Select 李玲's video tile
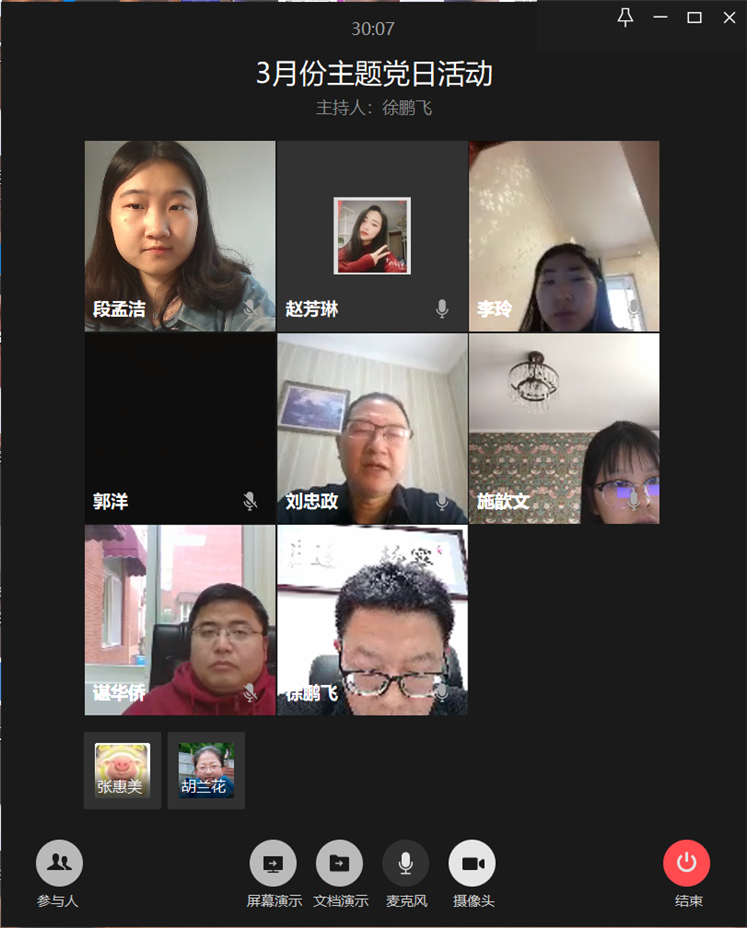 (x=564, y=235)
